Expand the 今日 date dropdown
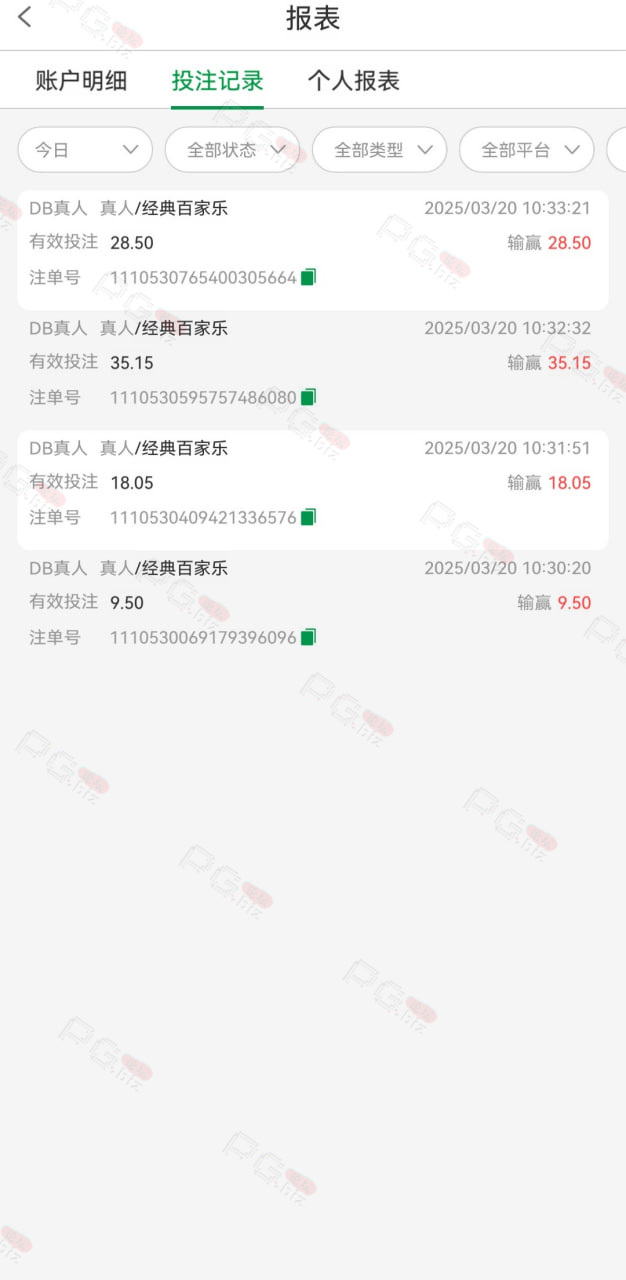The width and height of the screenshot is (626, 1280). coord(85,150)
